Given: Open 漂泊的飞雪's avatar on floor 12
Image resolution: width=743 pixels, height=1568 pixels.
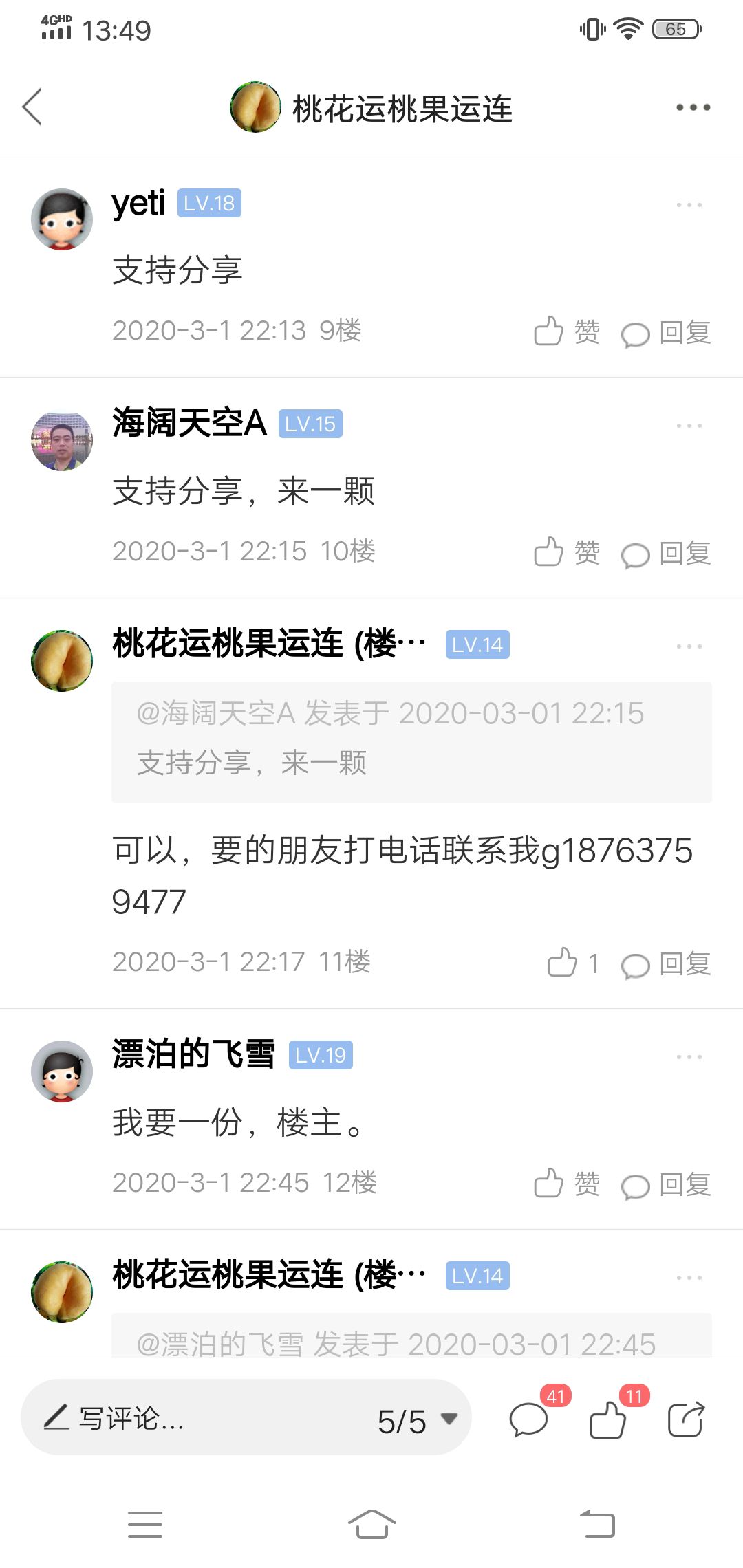Looking at the screenshot, I should point(62,1071).
